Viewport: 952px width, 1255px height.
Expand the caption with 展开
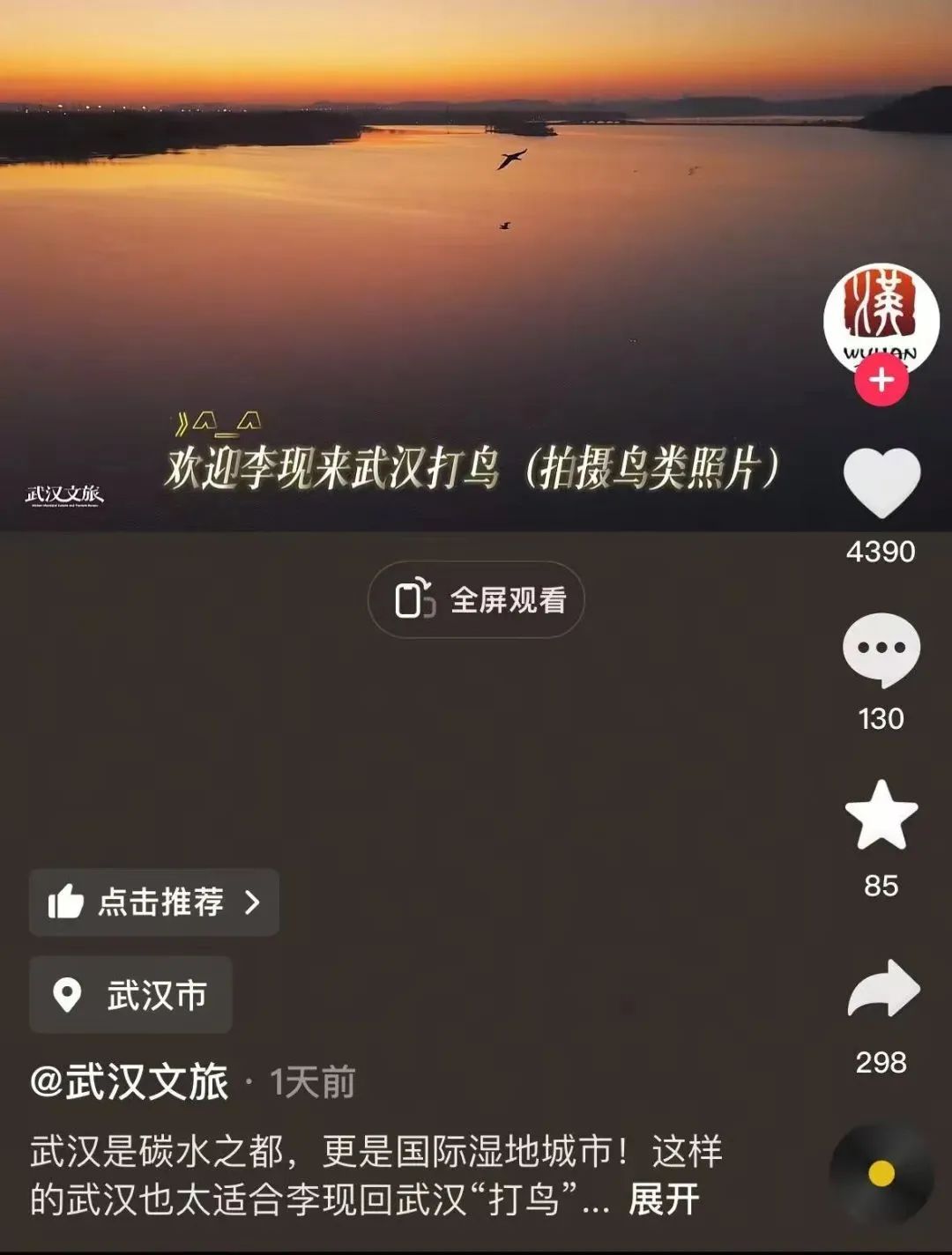(662, 1197)
